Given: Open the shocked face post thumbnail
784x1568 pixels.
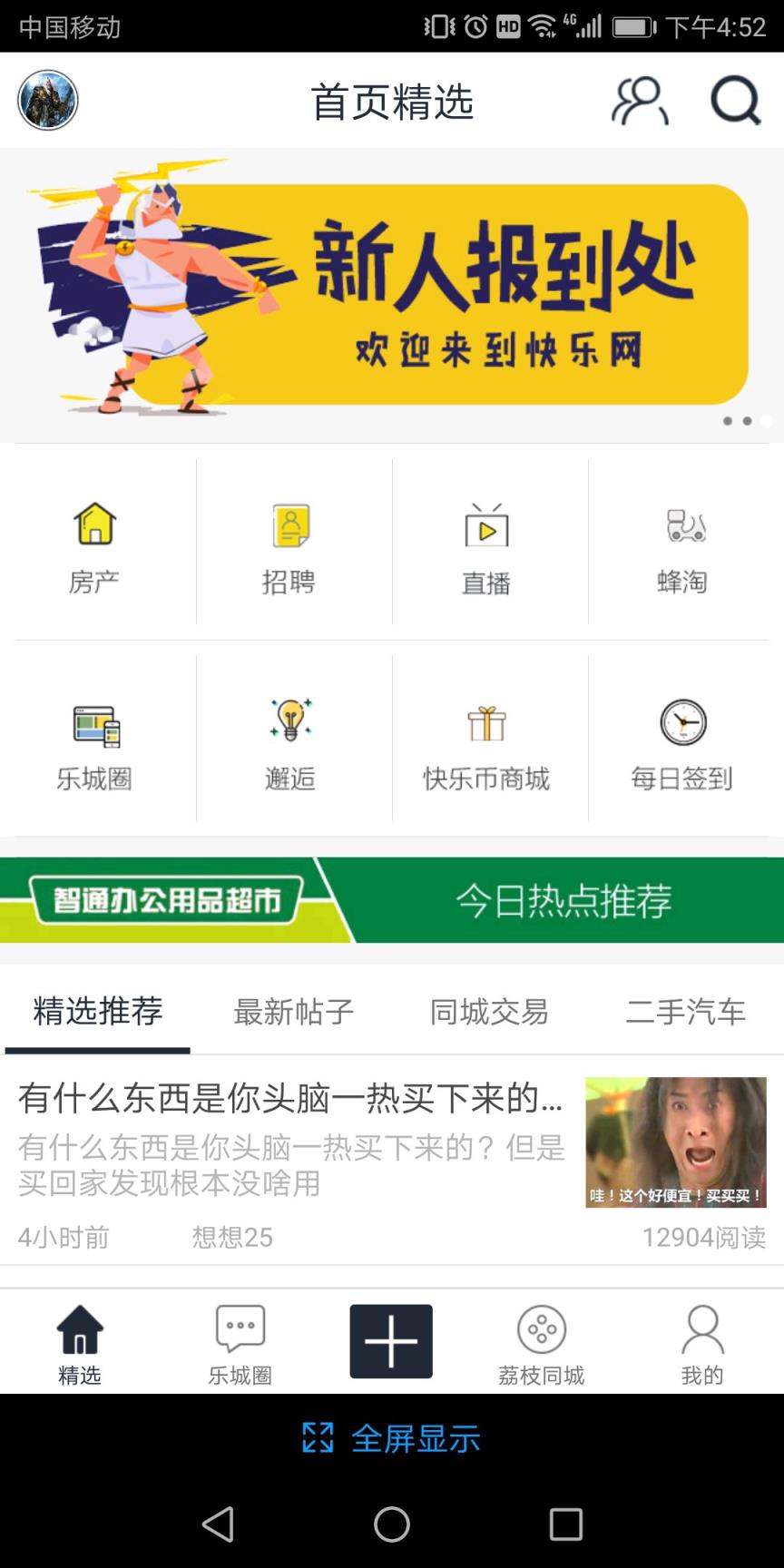Looking at the screenshot, I should [677, 1143].
